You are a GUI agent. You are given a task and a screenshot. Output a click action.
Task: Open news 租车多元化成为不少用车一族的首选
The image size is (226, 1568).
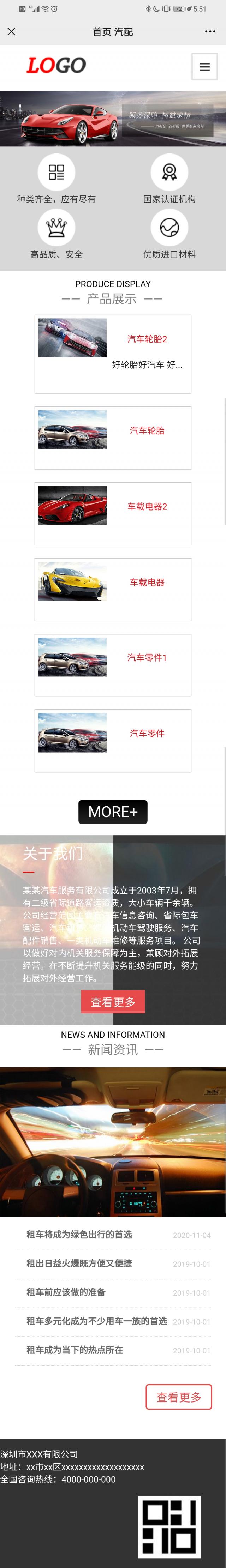96,1321
